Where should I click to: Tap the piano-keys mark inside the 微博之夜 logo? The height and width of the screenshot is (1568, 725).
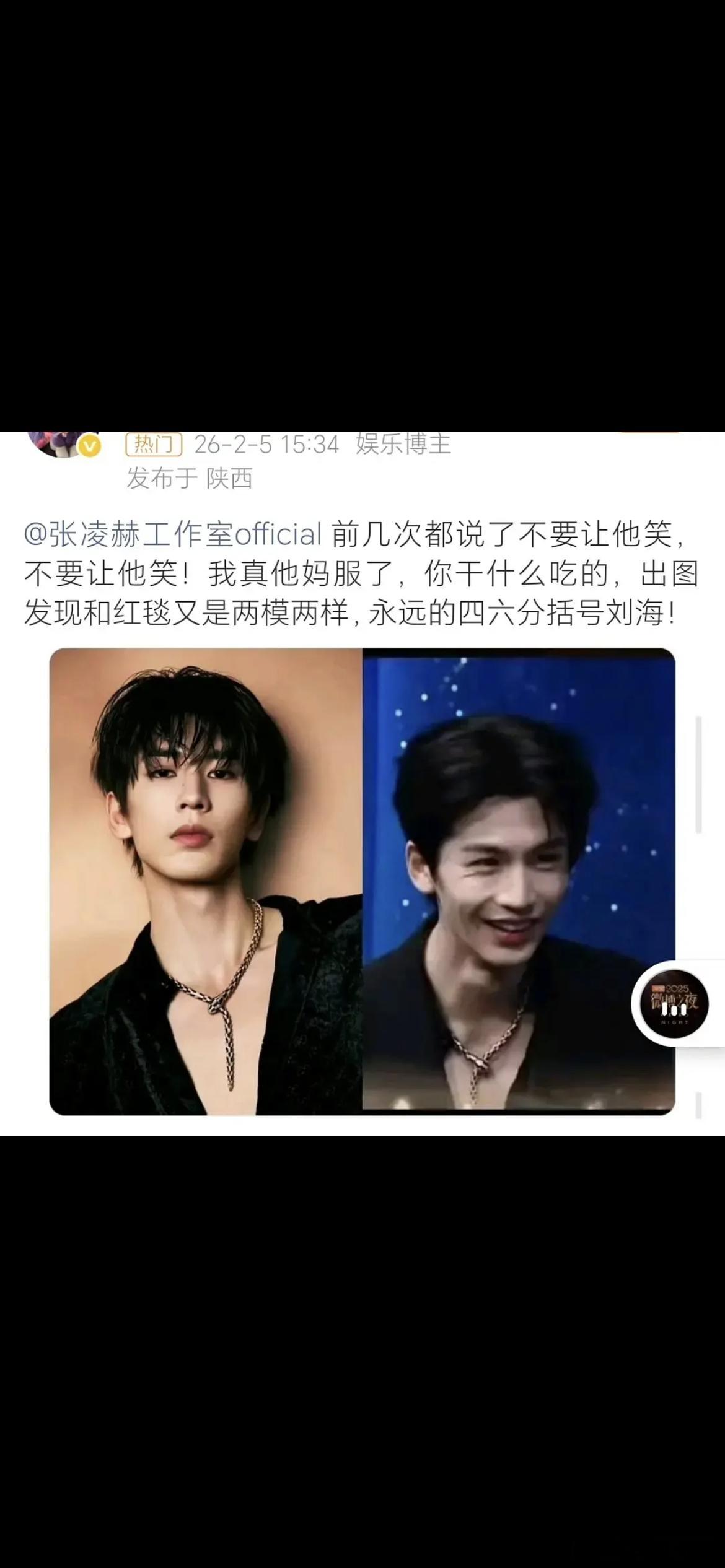coord(674,1008)
